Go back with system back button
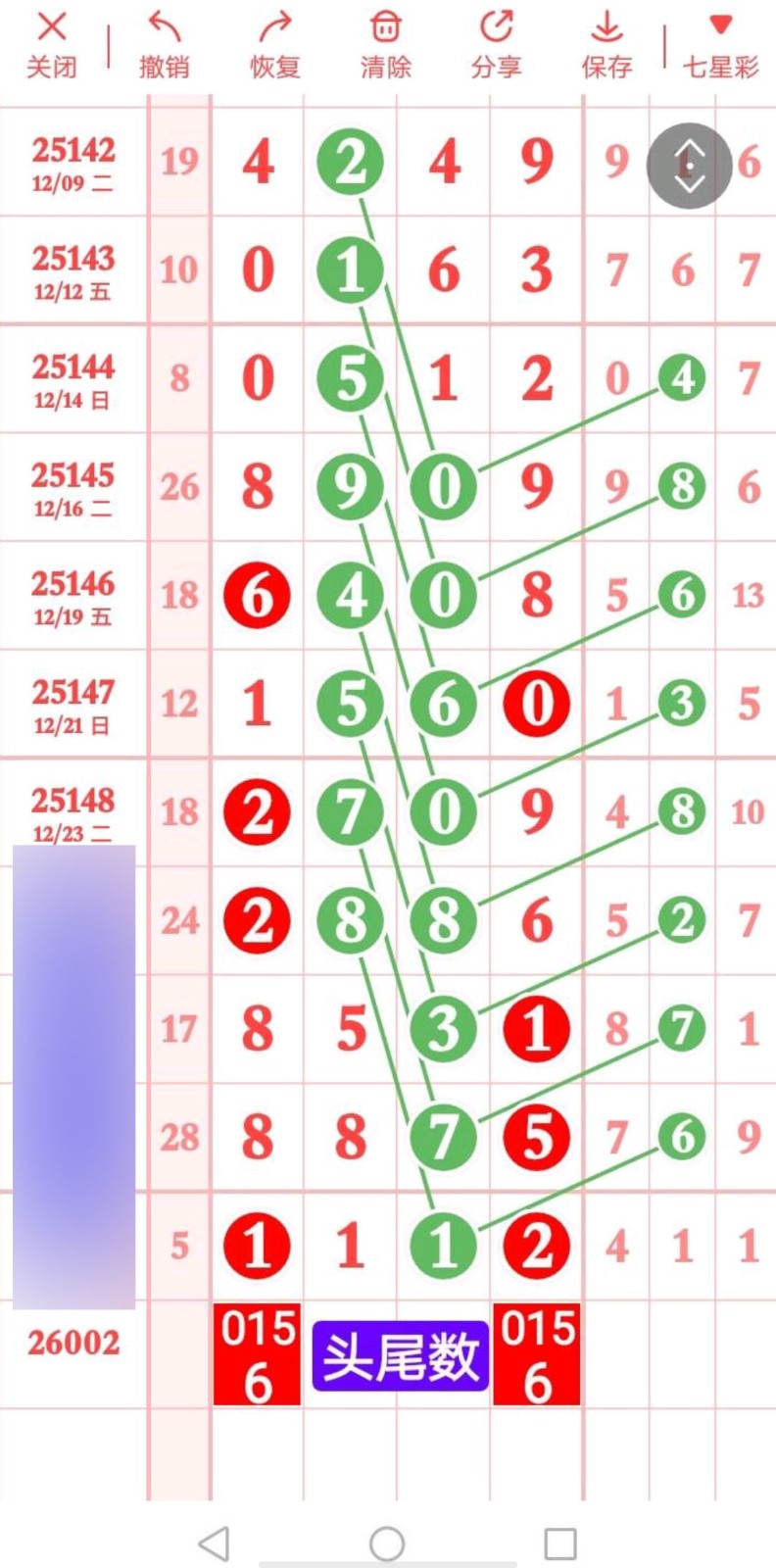 click(x=214, y=1543)
